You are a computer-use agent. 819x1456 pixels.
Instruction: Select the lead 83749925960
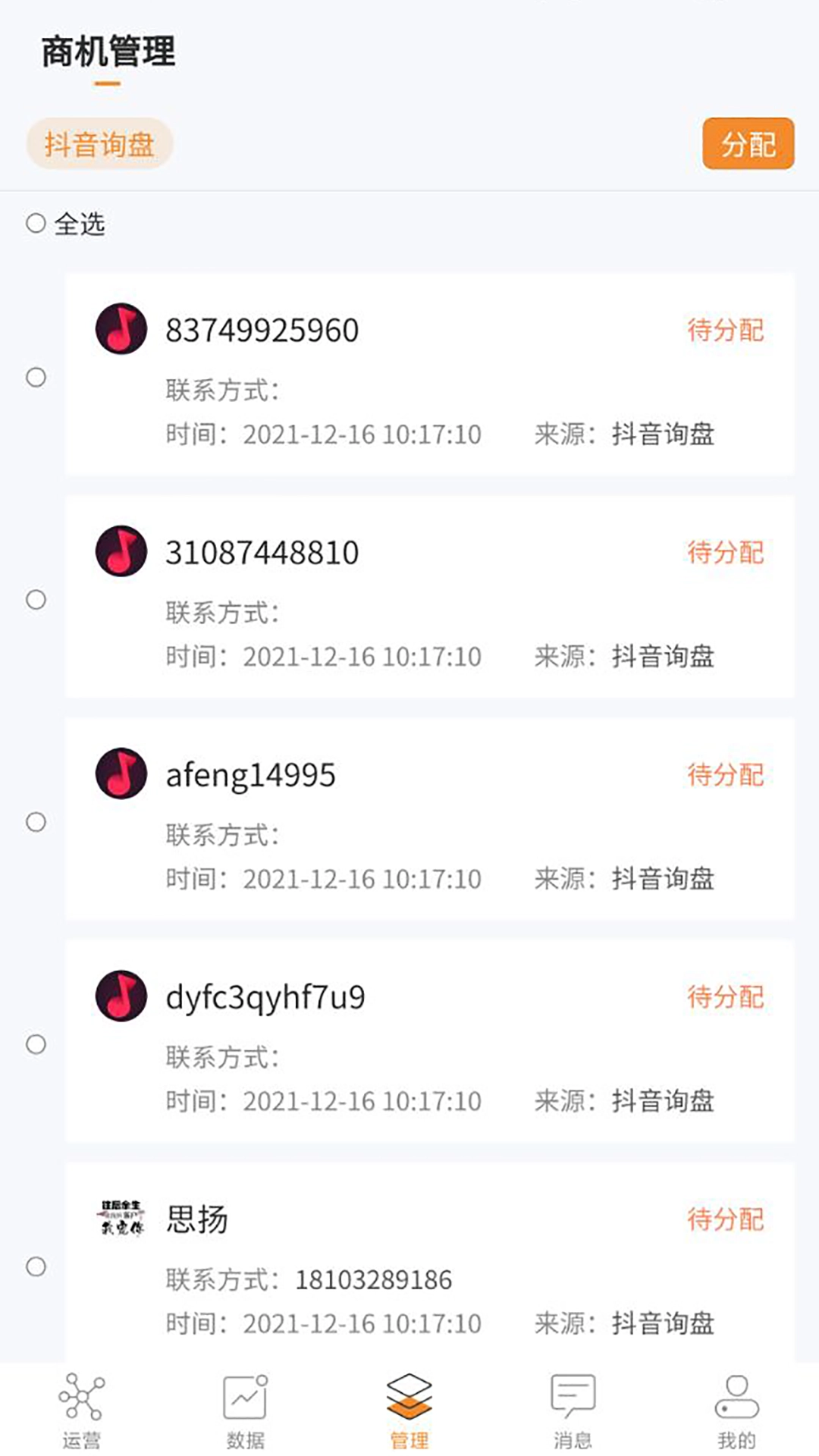(x=36, y=377)
